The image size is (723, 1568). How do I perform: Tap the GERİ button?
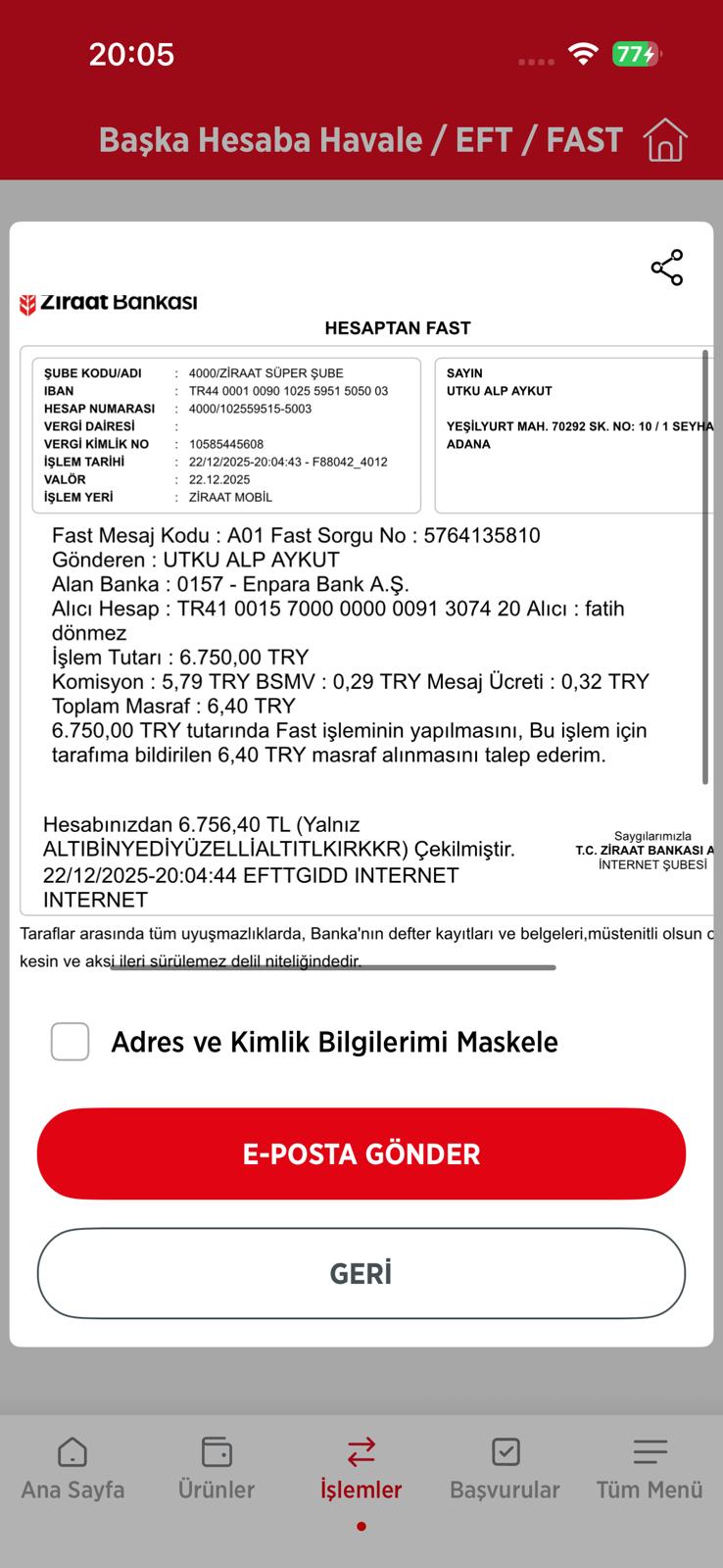[x=361, y=1273]
